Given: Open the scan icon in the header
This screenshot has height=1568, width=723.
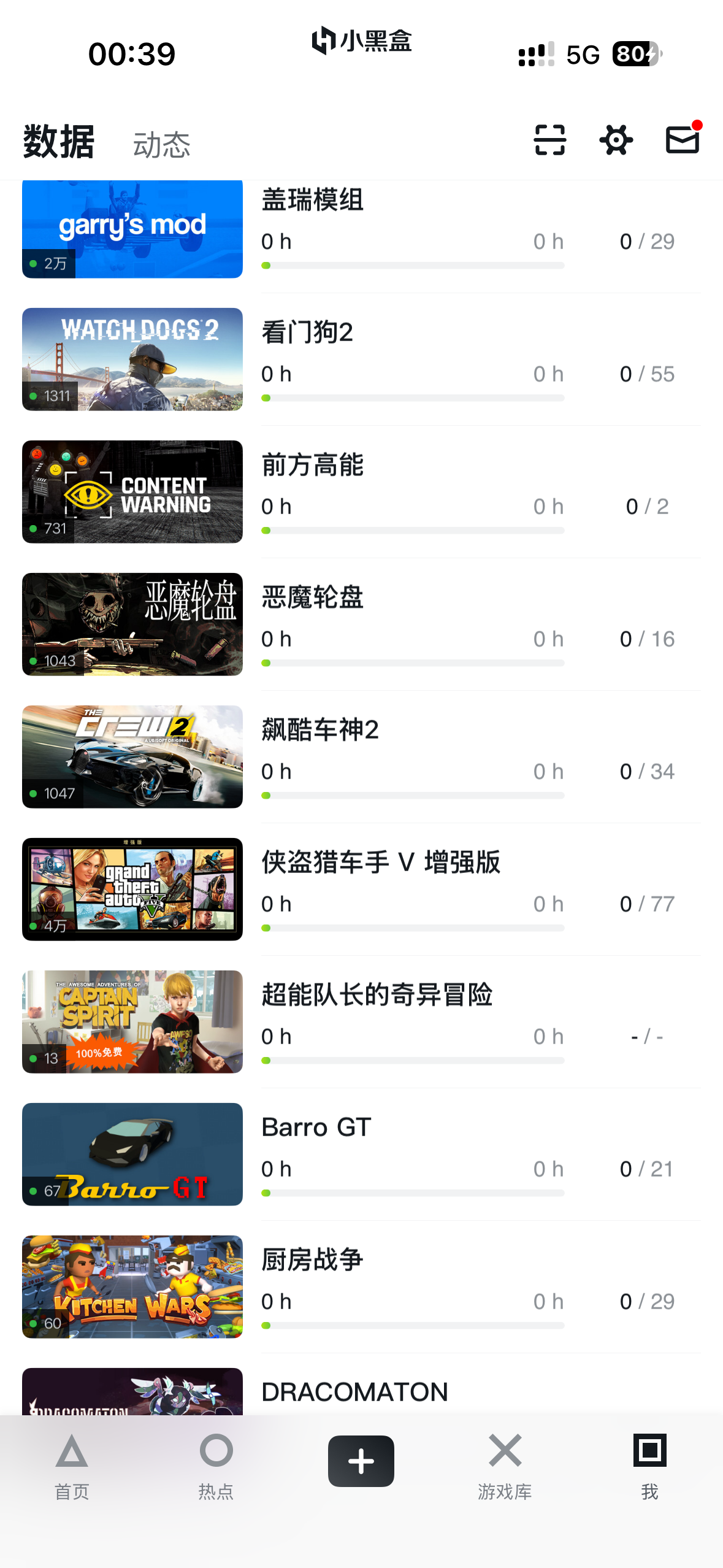Looking at the screenshot, I should pyautogui.click(x=549, y=140).
